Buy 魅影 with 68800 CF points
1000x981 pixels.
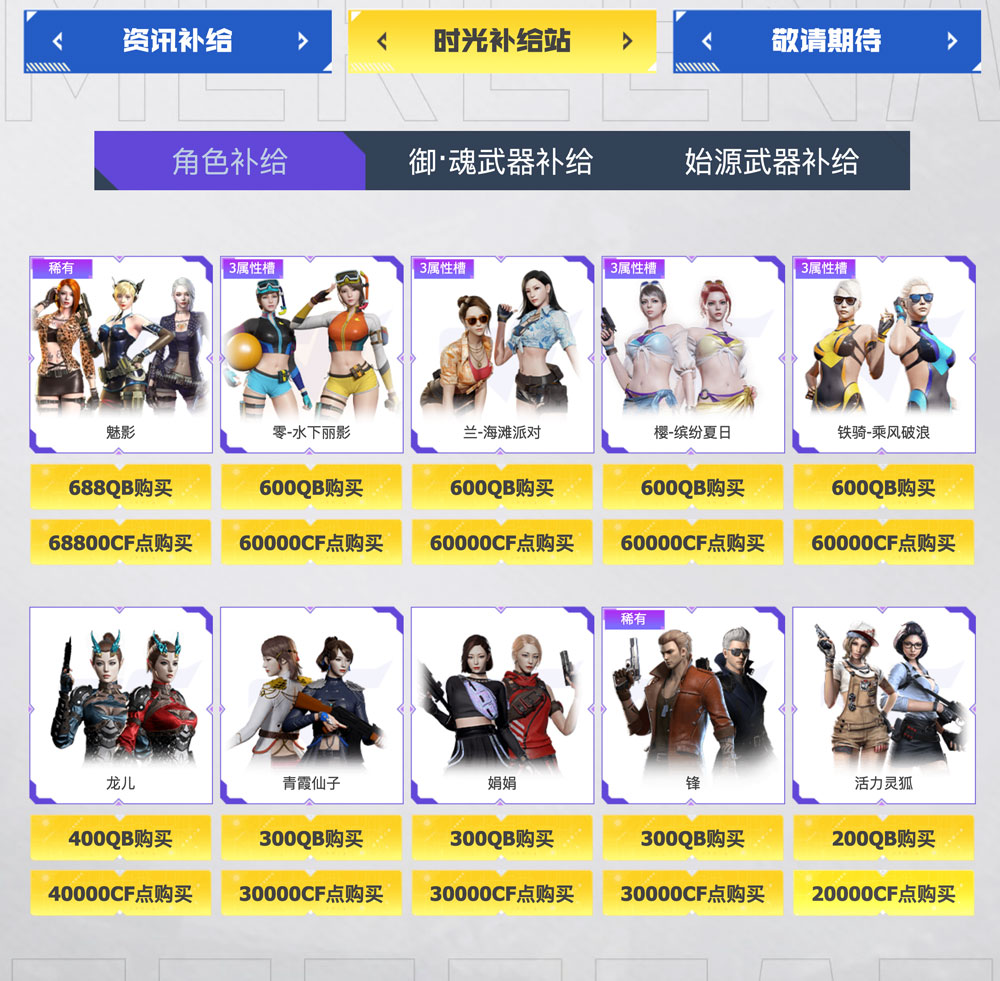121,543
